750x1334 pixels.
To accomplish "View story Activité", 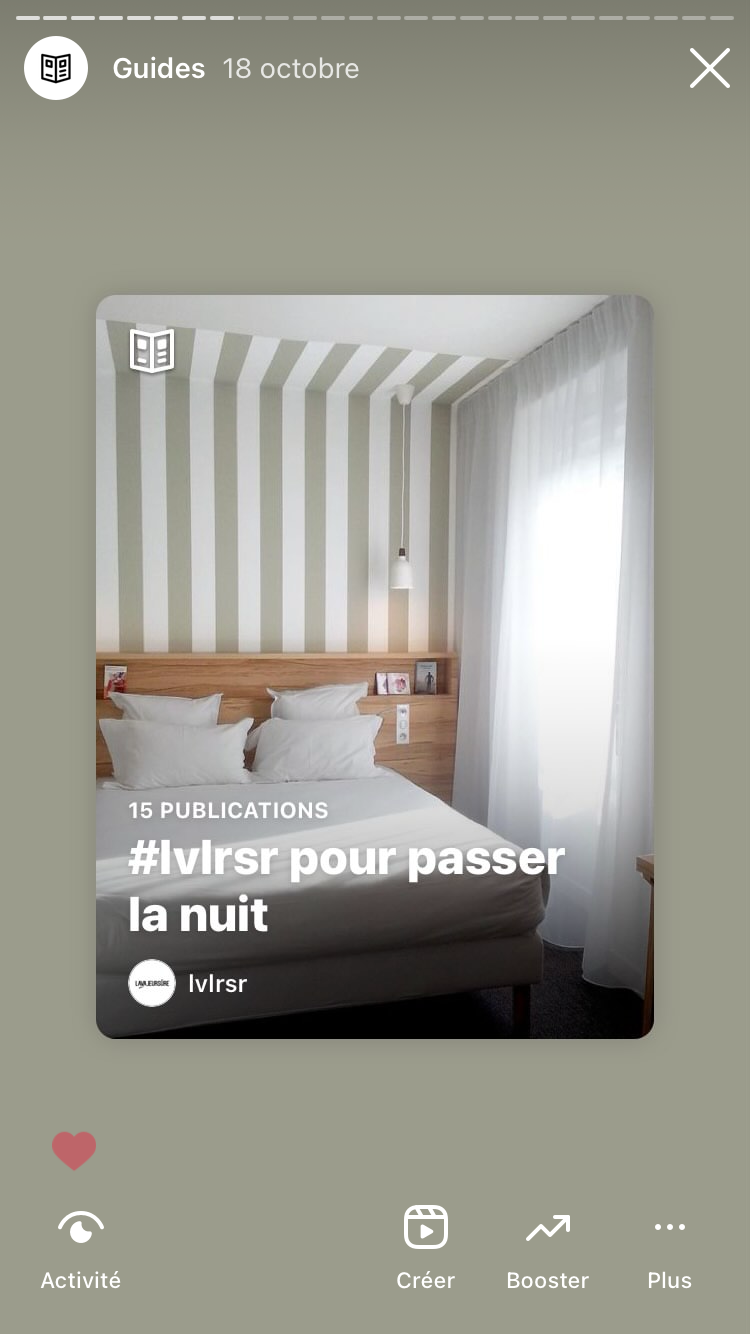I will (81, 1246).
